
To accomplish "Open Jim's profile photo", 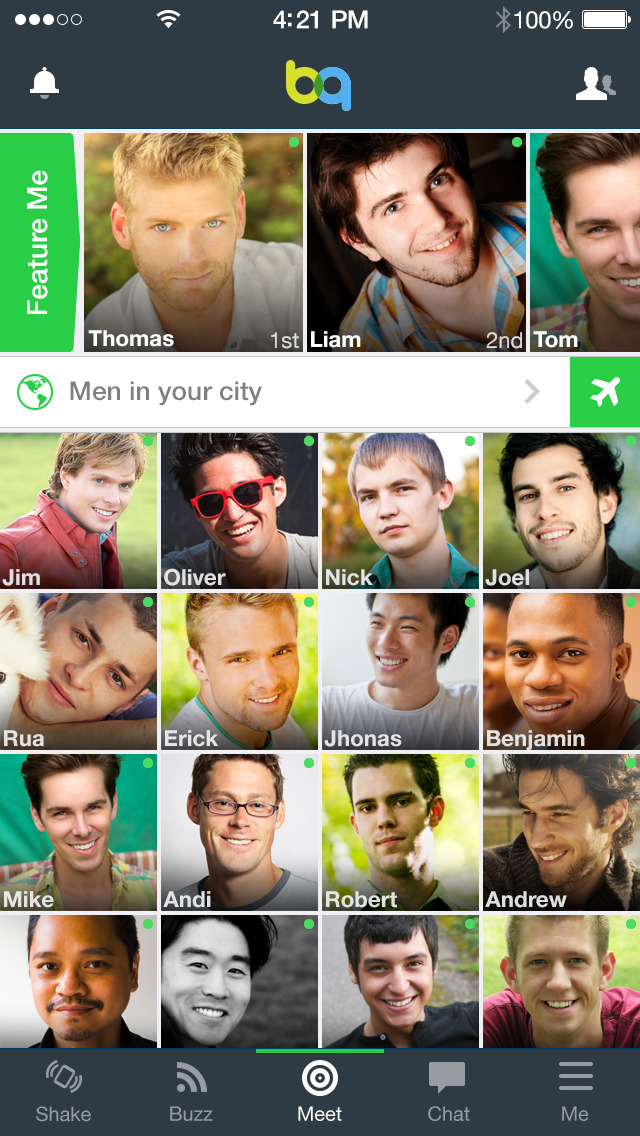I will tap(78, 510).
